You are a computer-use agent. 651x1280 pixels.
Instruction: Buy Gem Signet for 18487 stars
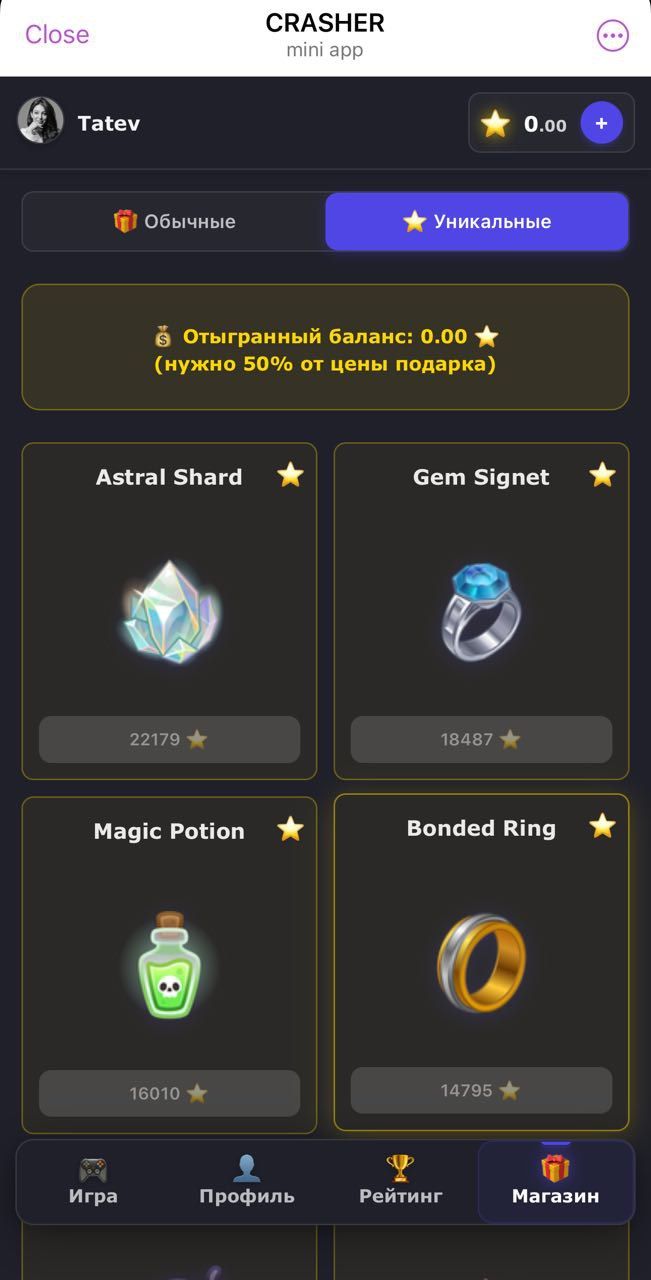click(x=481, y=740)
